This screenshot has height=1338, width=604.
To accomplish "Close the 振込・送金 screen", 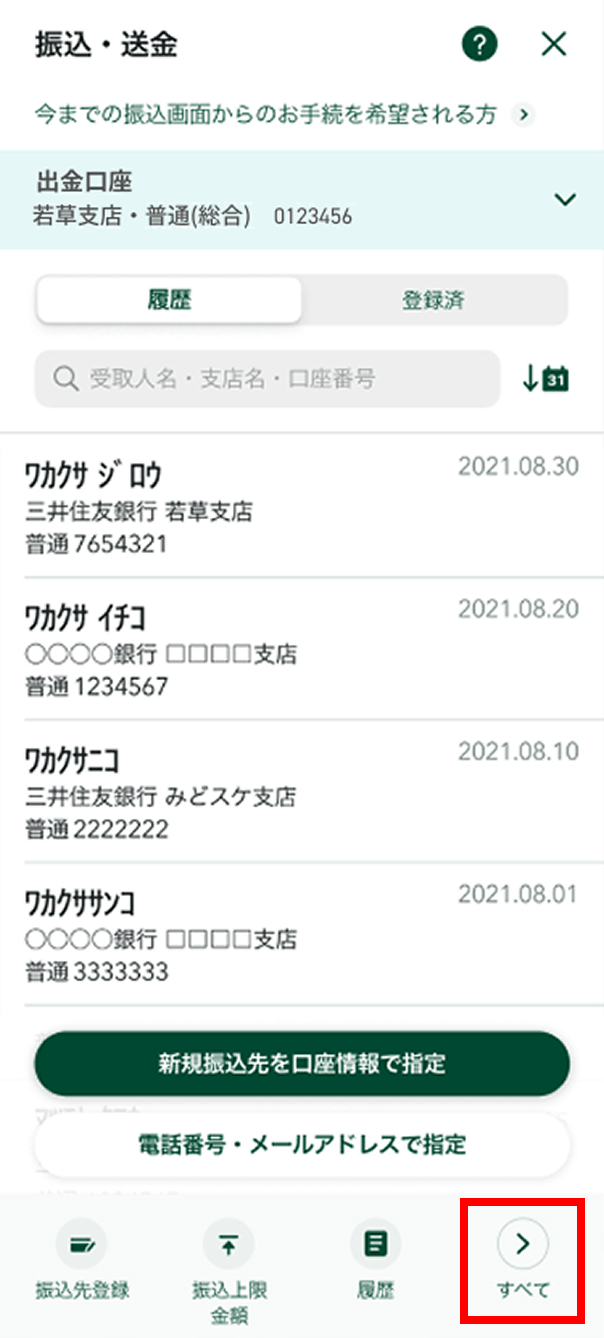I will pyautogui.click(x=553, y=44).
